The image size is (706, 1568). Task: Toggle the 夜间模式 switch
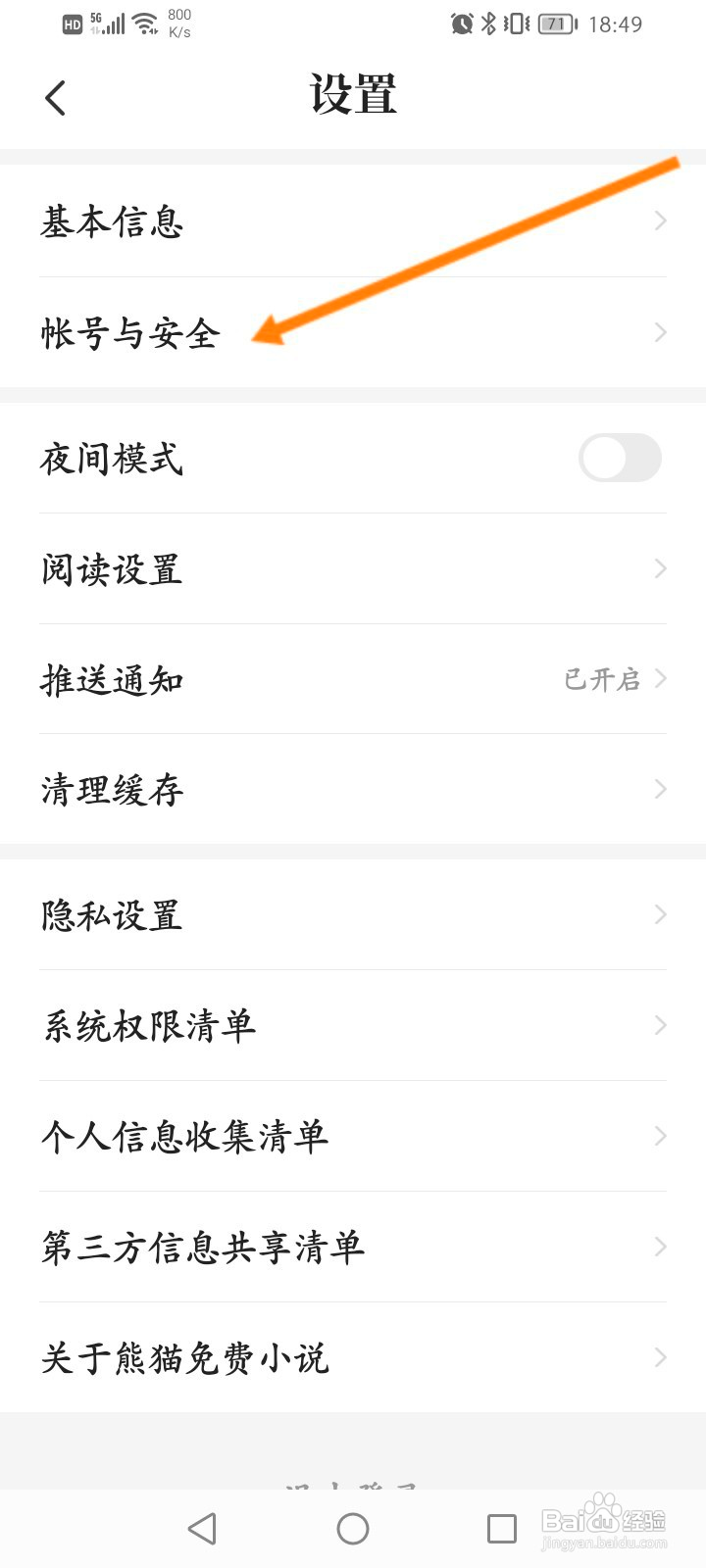pos(620,458)
